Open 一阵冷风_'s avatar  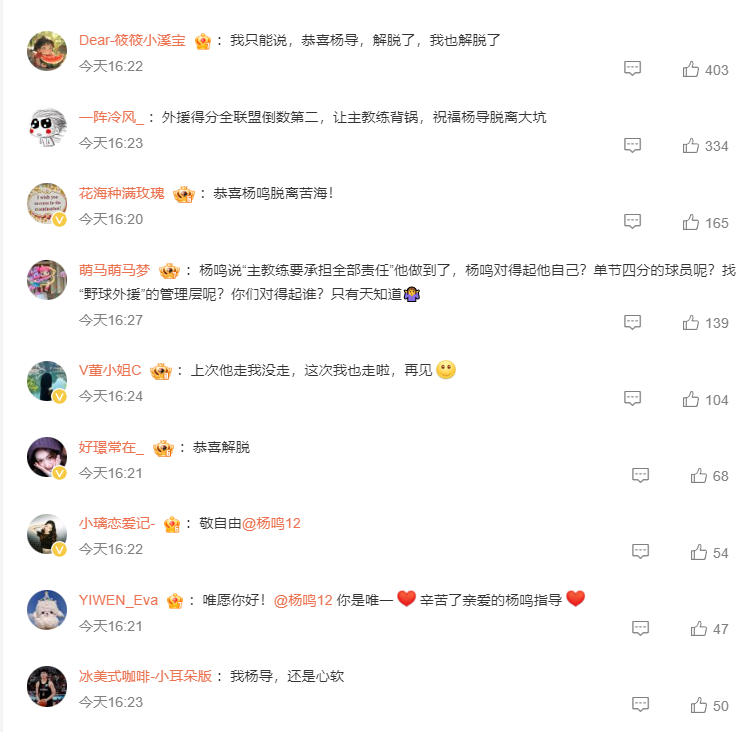click(47, 127)
